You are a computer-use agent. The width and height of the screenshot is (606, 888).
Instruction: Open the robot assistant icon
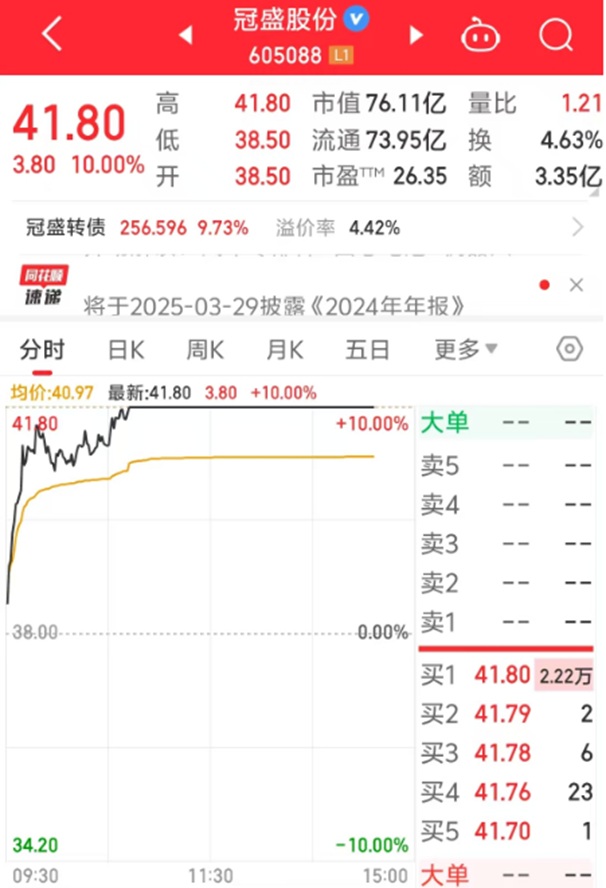[481, 35]
